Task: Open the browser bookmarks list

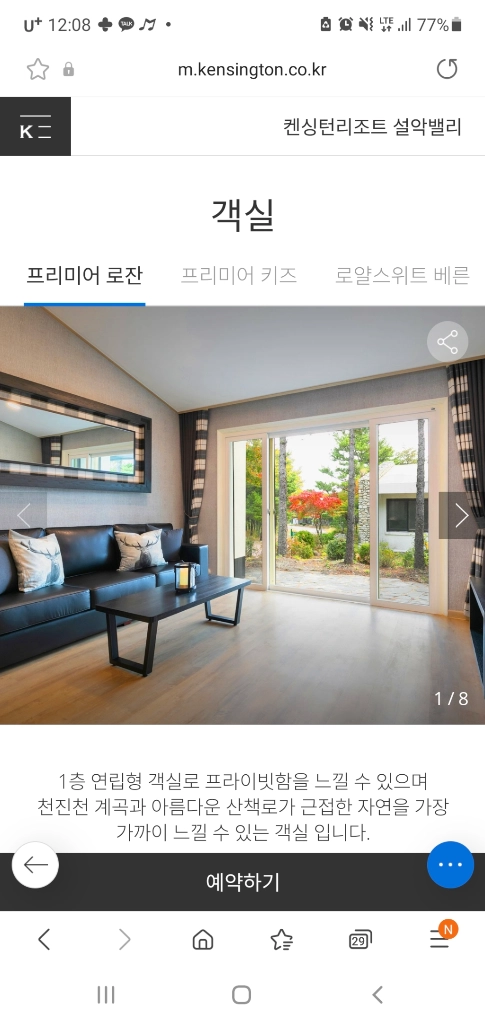Action: (281, 940)
